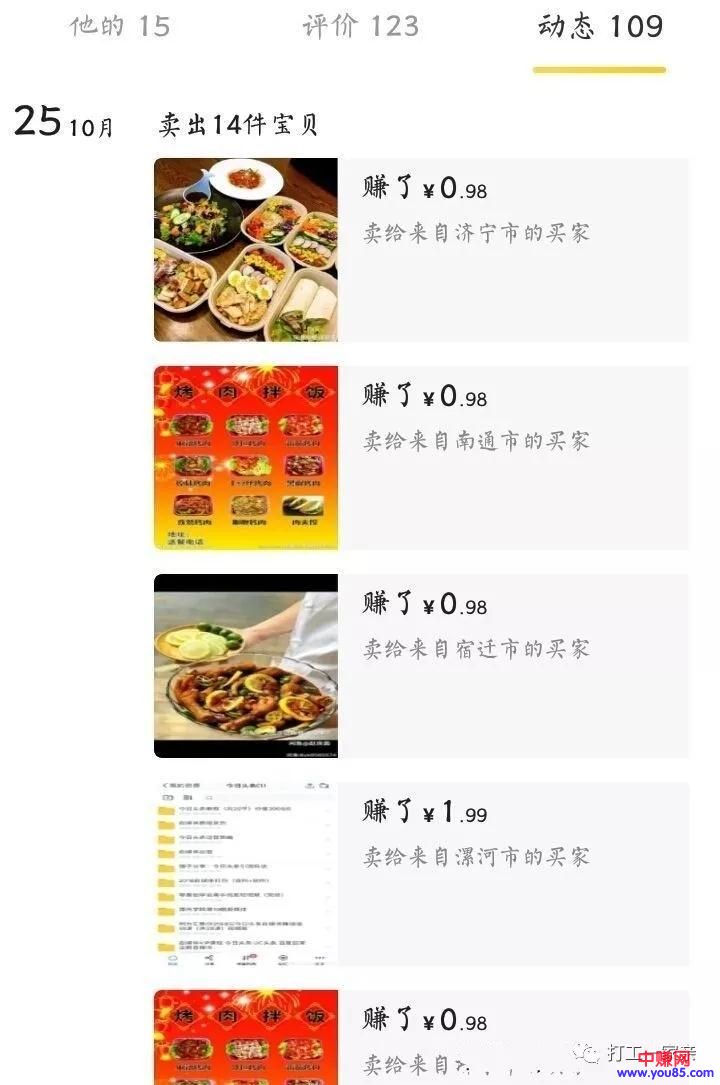This screenshot has width=720, height=1085.
Task: Open the item sold to 宿迁市 buyer
Action: (421, 666)
